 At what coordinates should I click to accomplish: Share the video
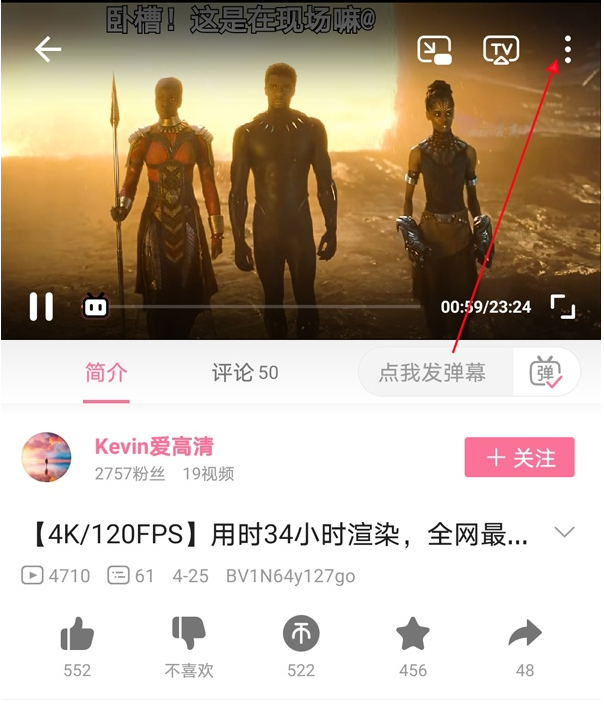[x=525, y=633]
